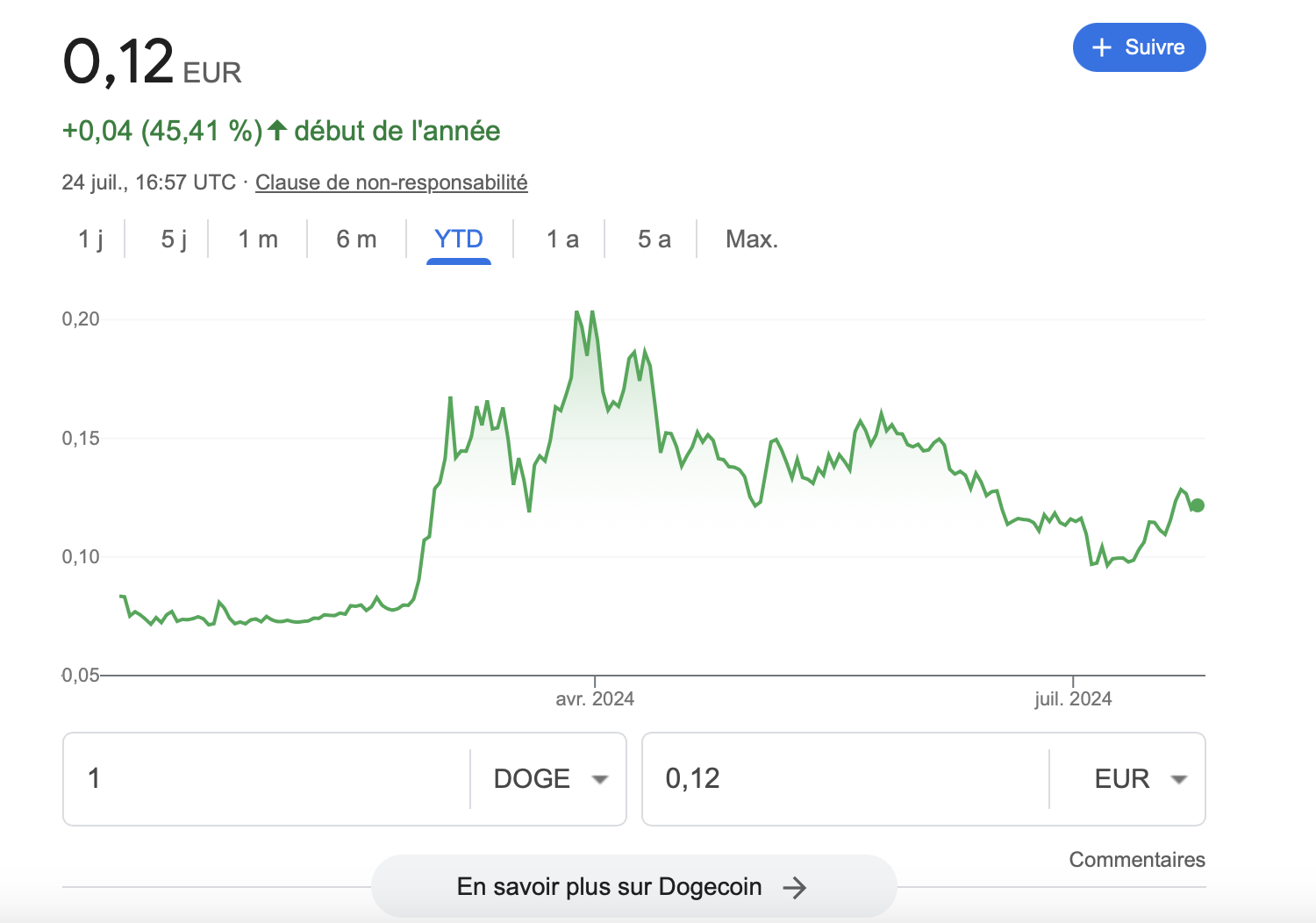Edit the DOGE amount field

[263, 778]
